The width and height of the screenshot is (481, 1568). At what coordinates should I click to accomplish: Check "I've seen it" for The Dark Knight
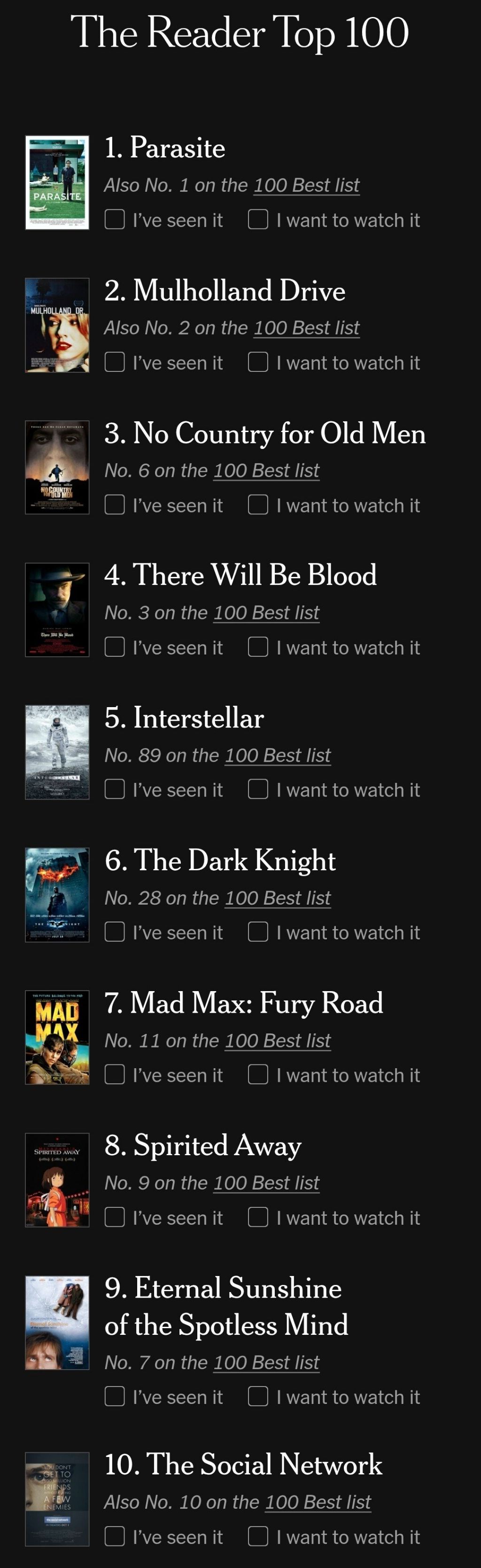pos(114,931)
